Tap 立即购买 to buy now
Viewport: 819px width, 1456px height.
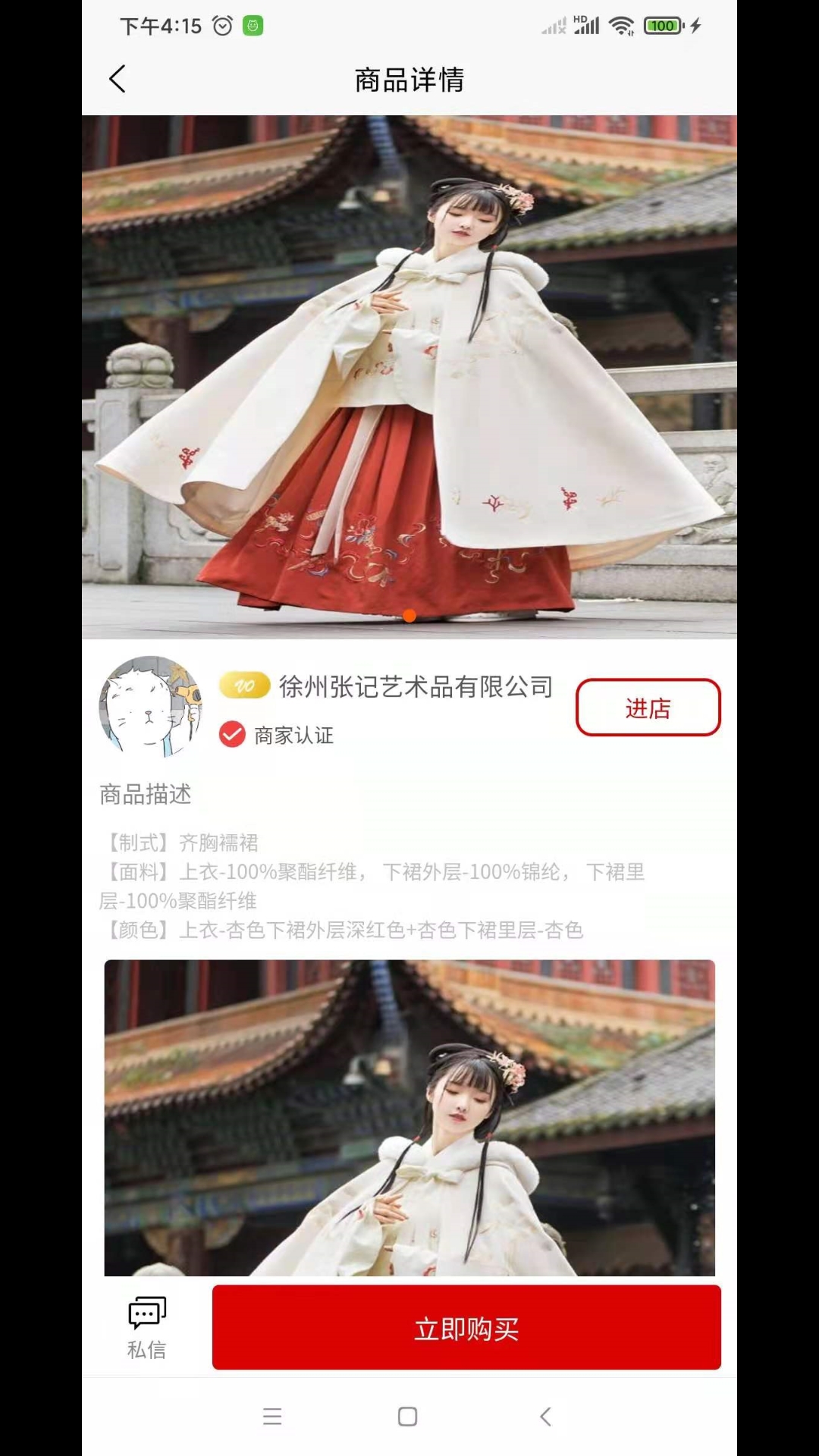tap(466, 1328)
